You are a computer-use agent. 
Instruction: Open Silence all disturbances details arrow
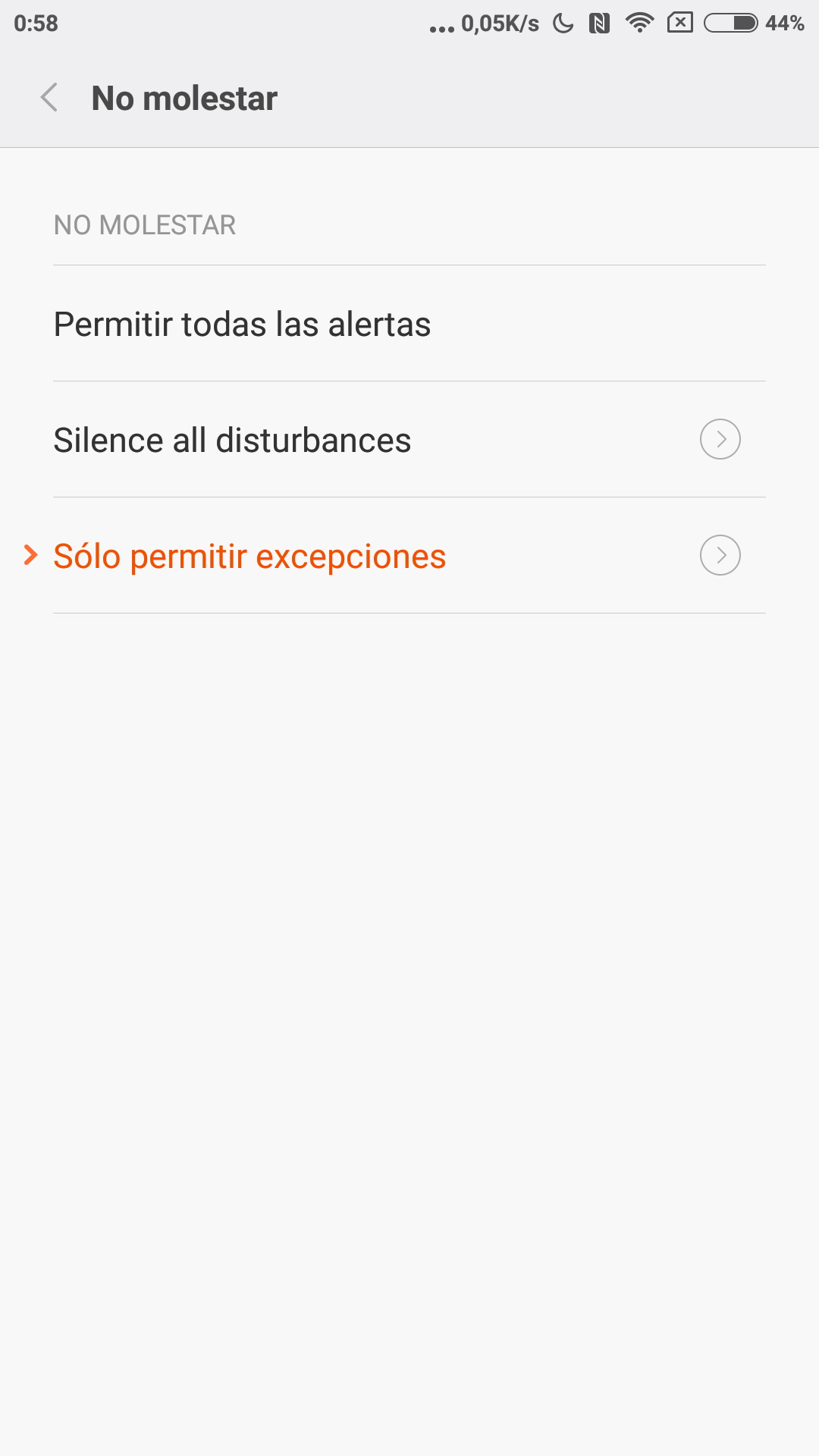click(720, 439)
